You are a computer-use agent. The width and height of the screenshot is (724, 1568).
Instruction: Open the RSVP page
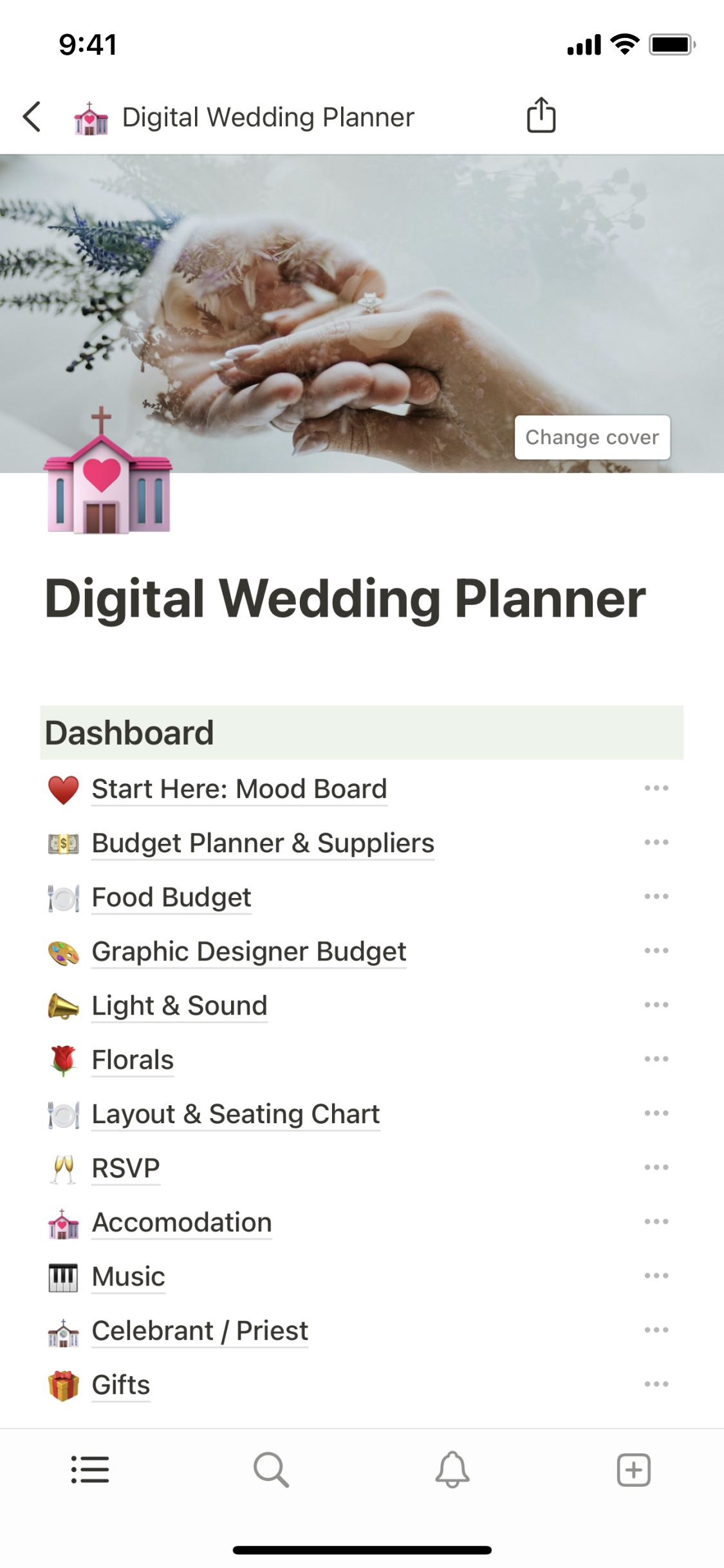125,1168
